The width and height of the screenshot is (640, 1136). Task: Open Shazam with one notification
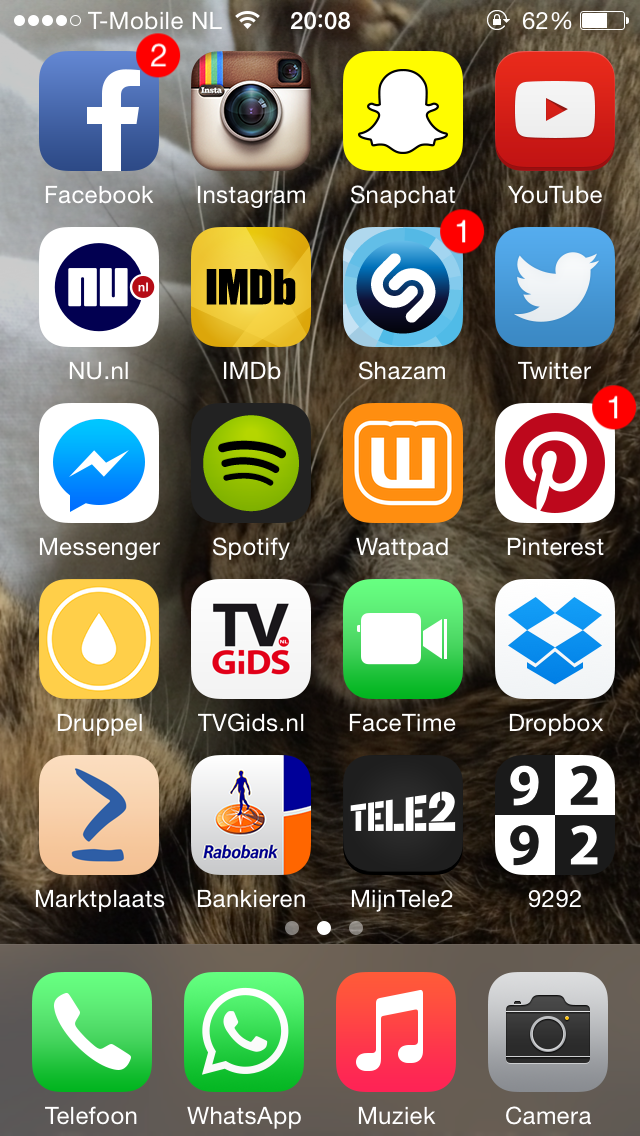tap(403, 288)
